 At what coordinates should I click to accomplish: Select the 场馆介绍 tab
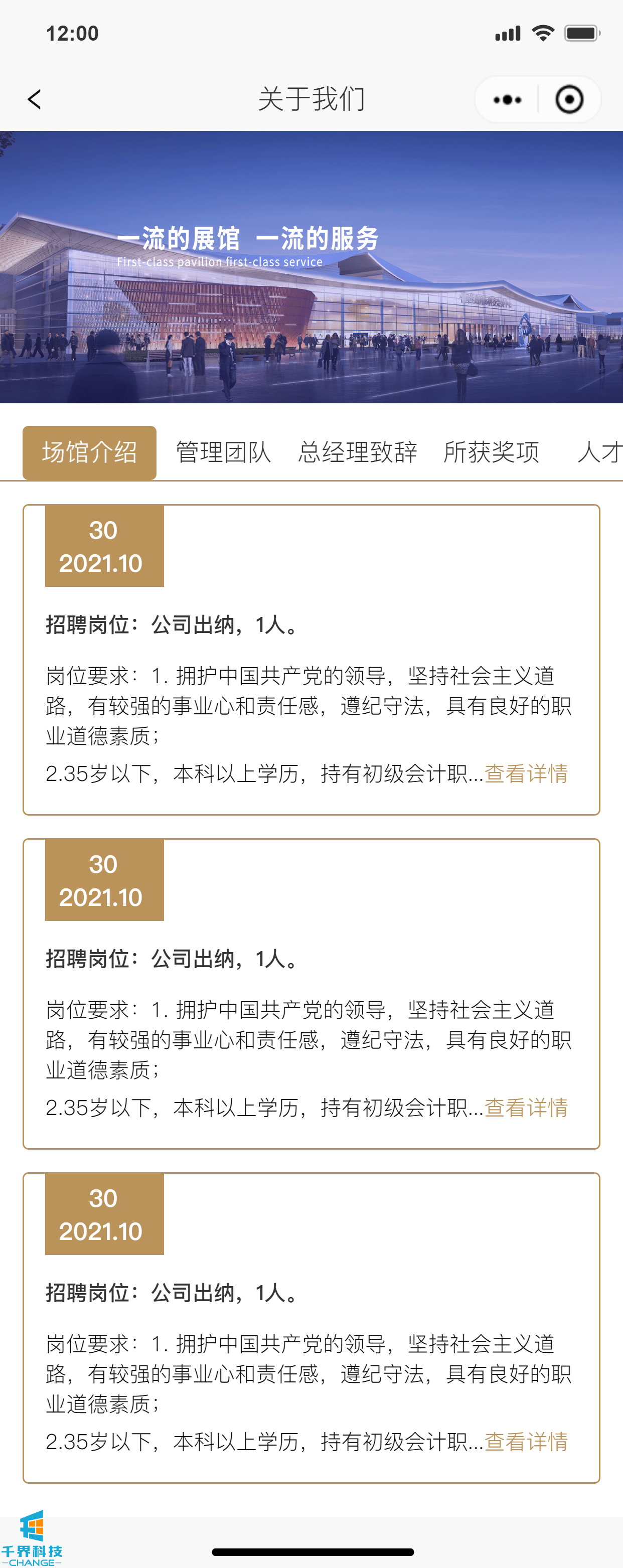click(89, 452)
